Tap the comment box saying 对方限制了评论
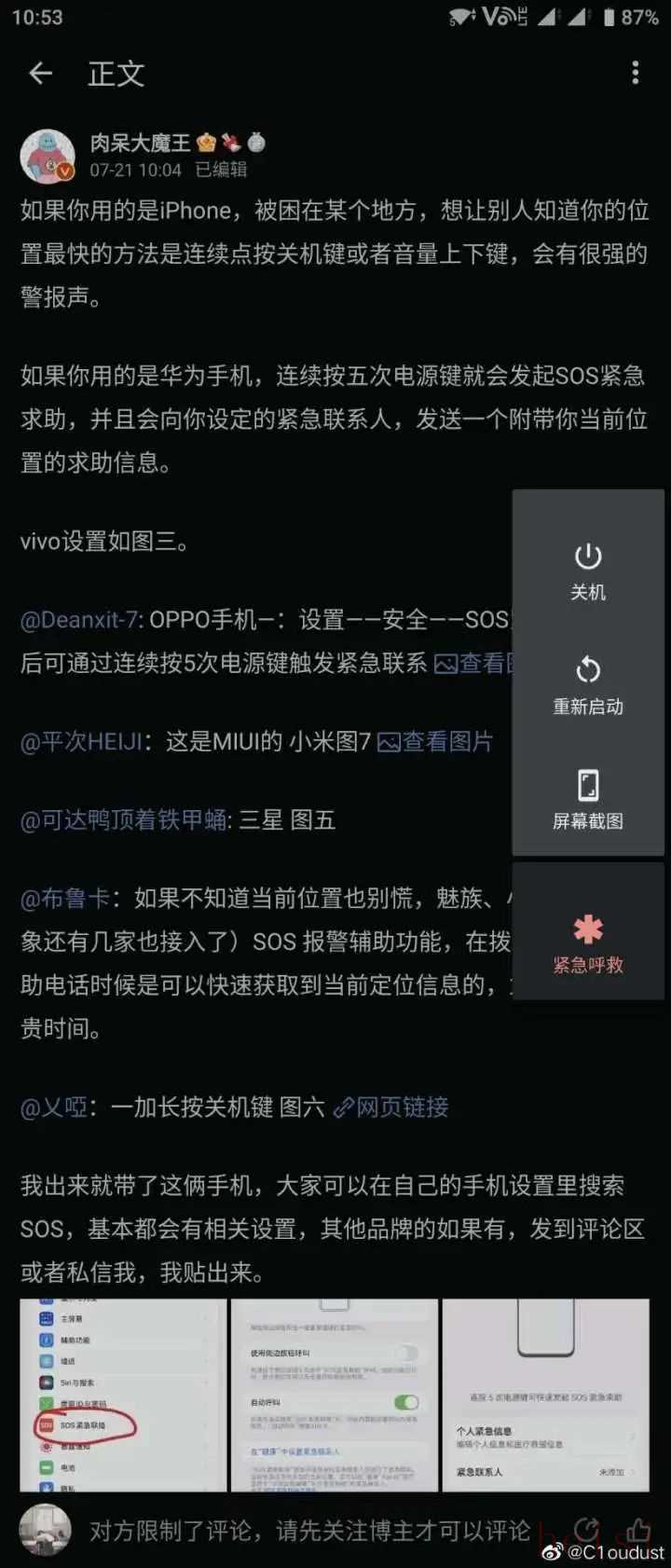The image size is (671, 1568). coord(308,1531)
